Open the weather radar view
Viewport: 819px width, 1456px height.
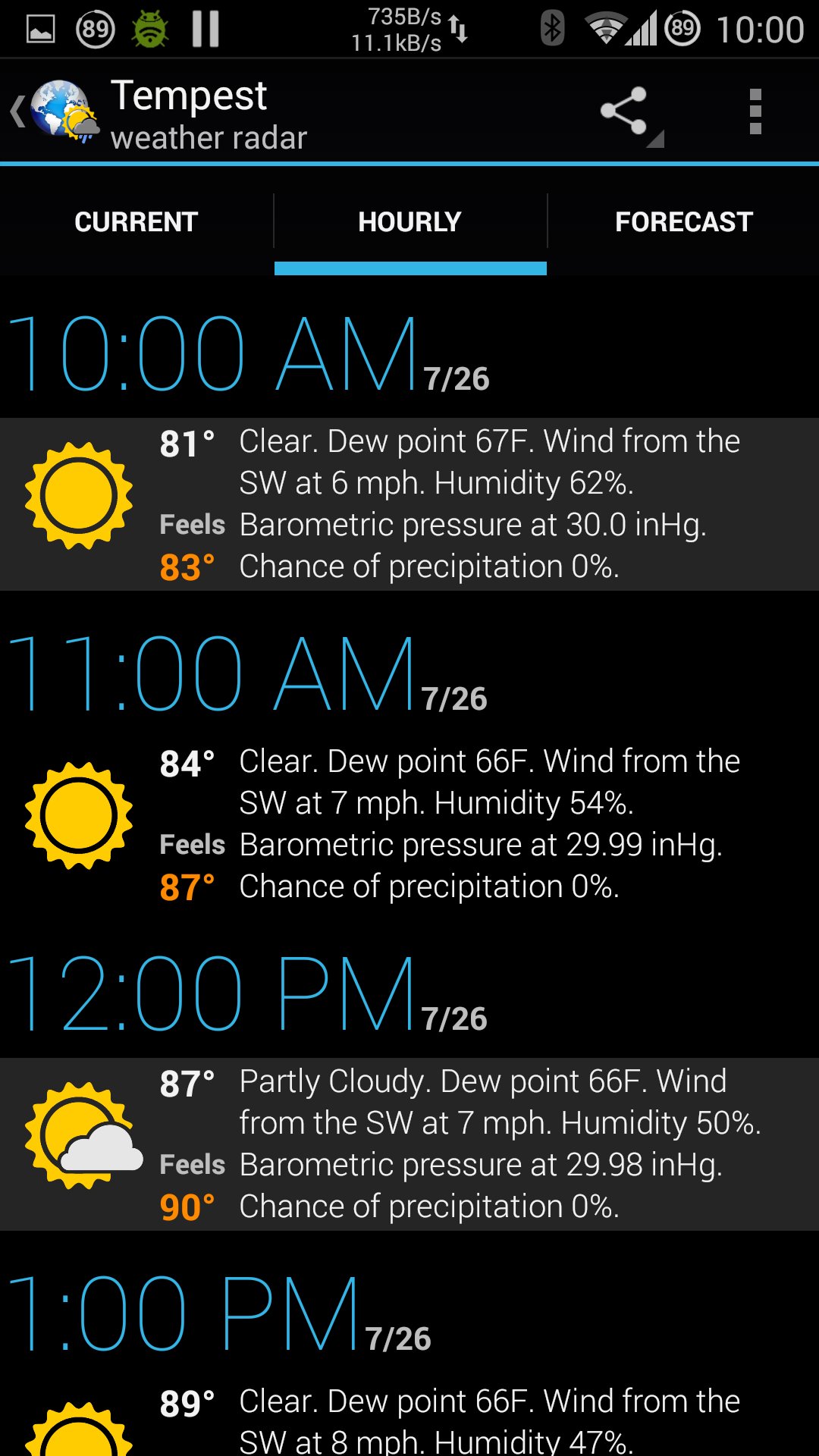tap(208, 138)
